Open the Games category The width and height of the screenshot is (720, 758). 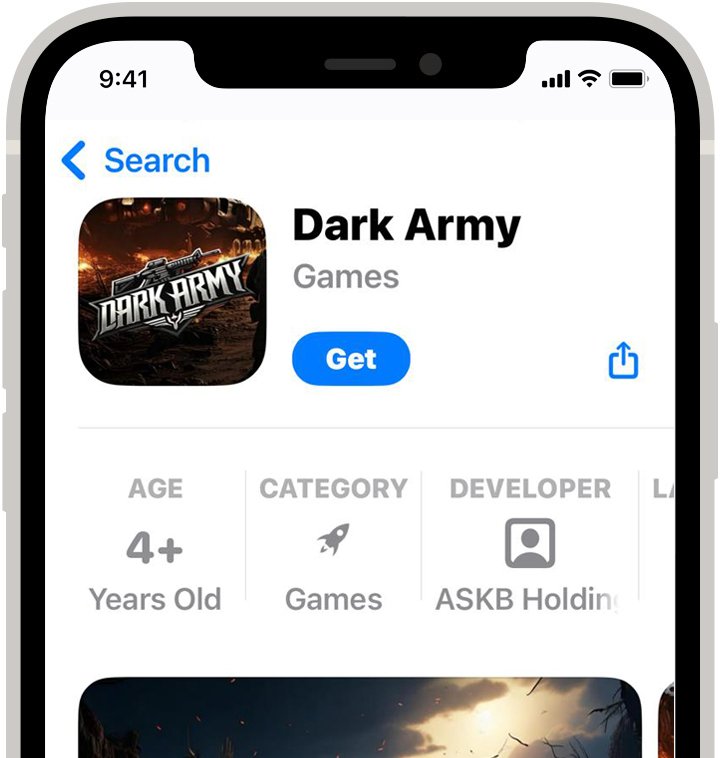click(333, 547)
